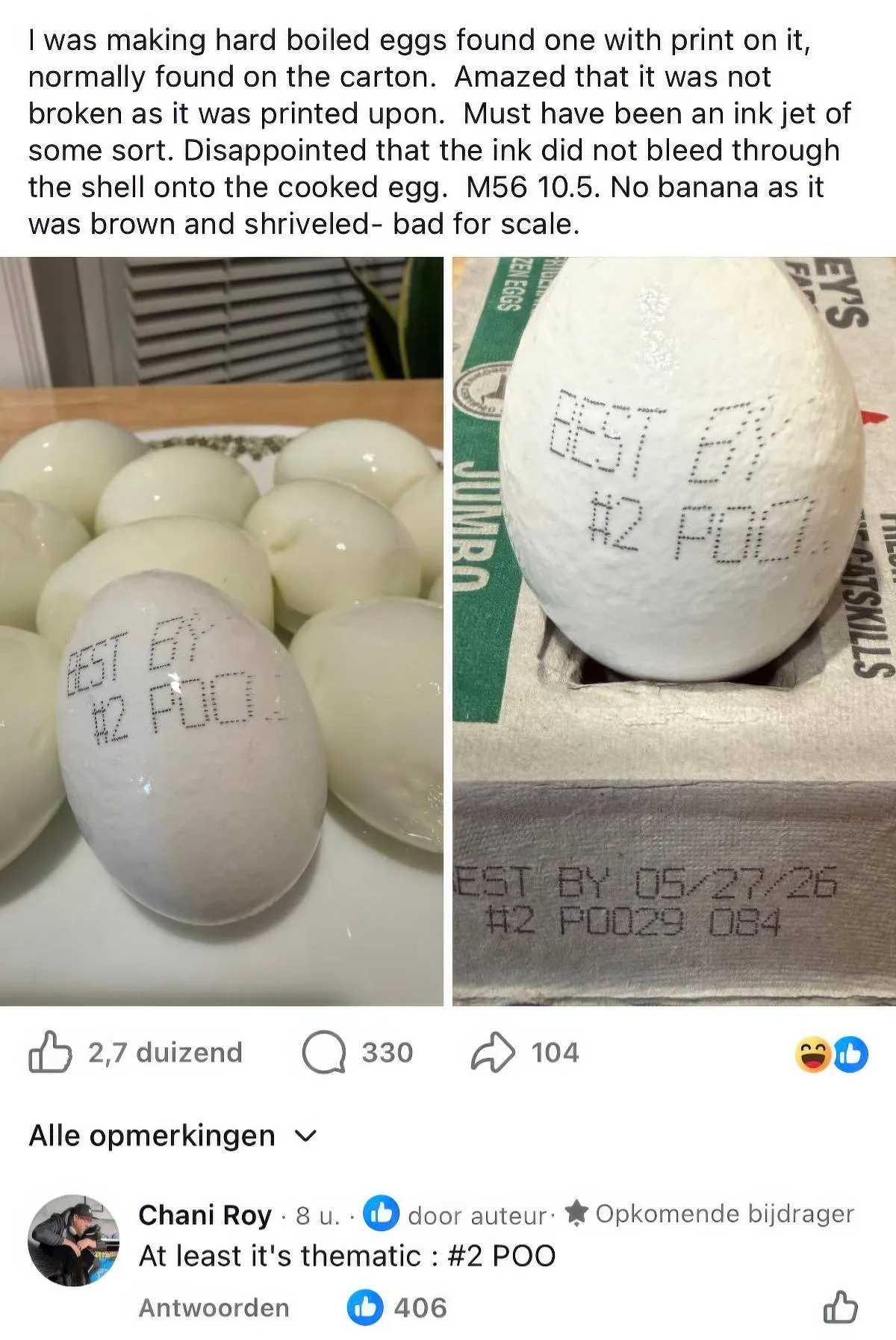Share this egg post
Image resolution: width=896 pixels, height=1340 pixels.
pos(493,1052)
